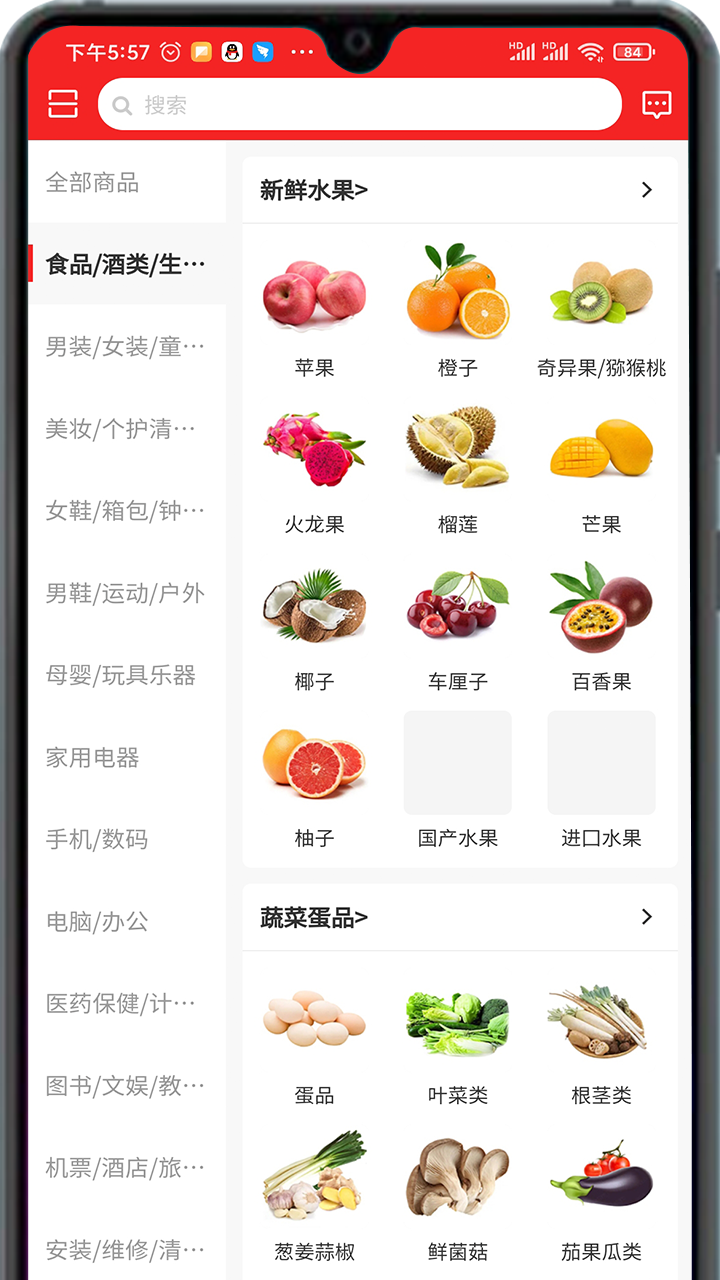Image resolution: width=720 pixels, height=1280 pixels.
Task: Click the magnifier icon in the search bar
Action: (122, 103)
